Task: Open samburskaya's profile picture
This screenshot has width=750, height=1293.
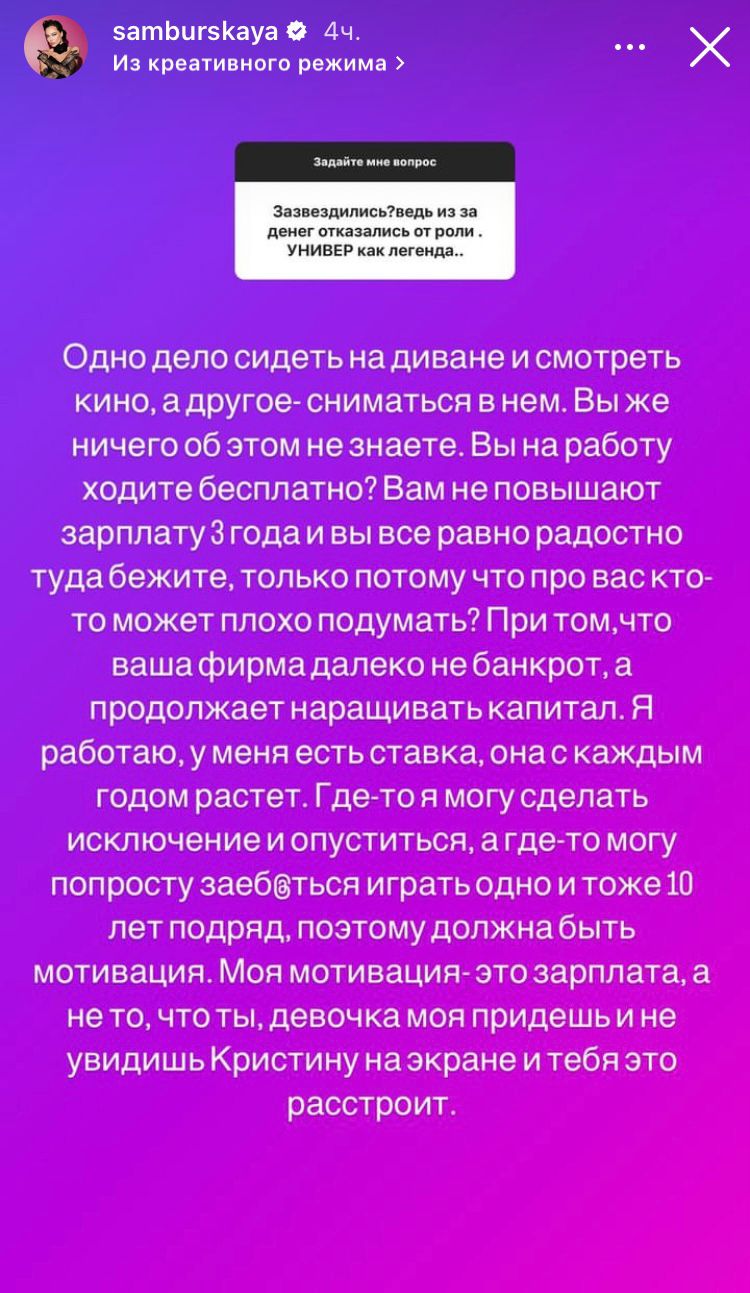Action: tap(55, 47)
